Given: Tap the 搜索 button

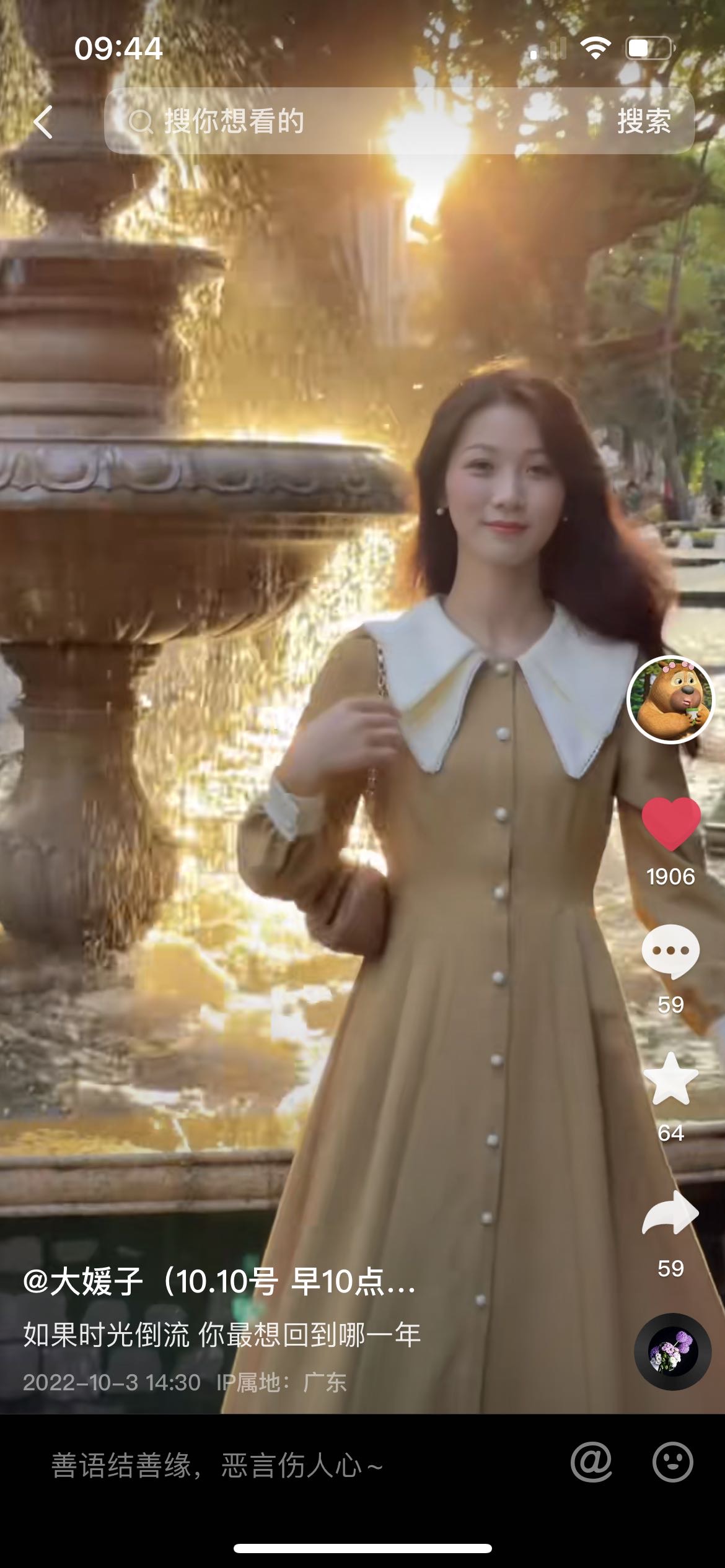Looking at the screenshot, I should click(643, 121).
